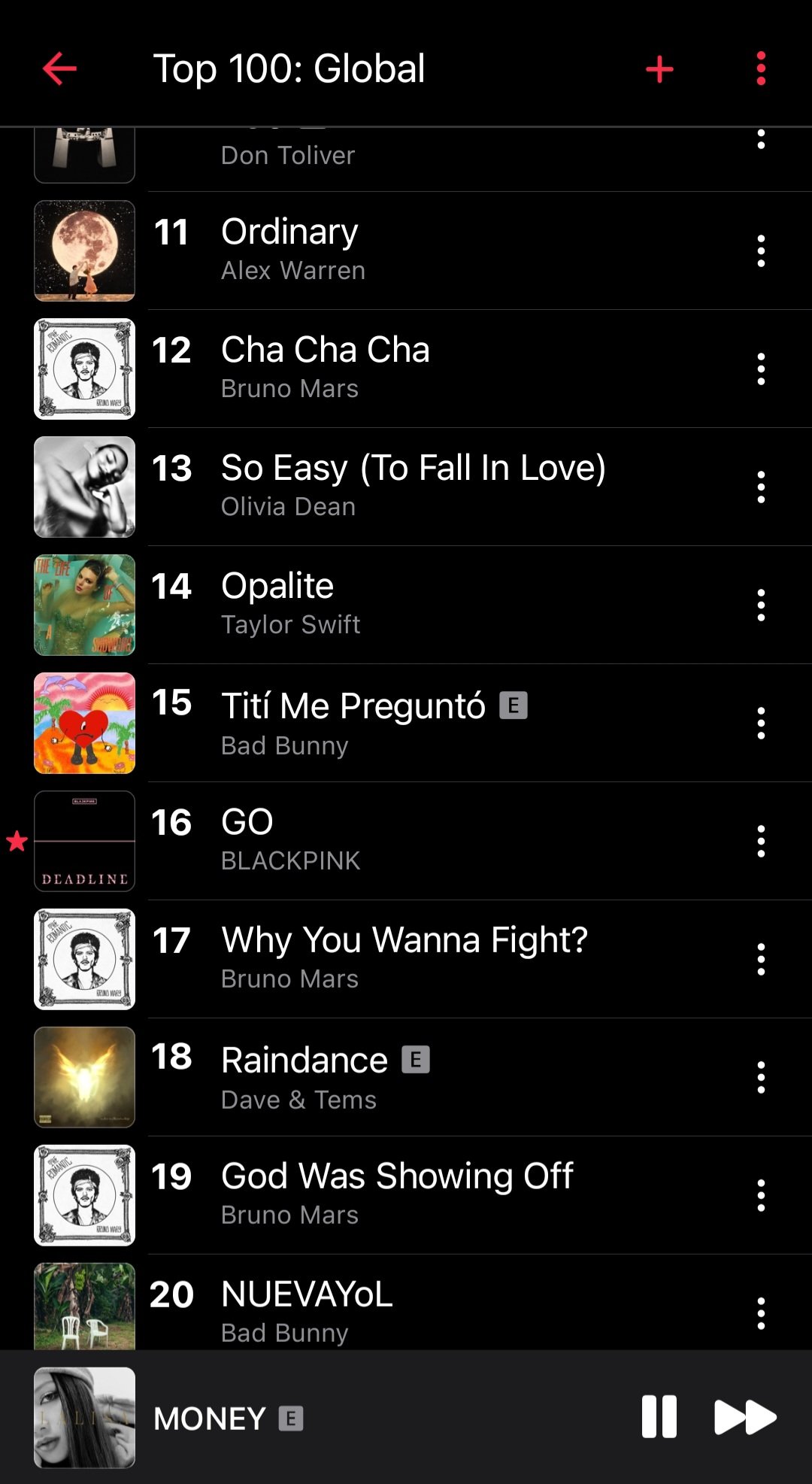Skip to the next track
Viewport: 812px width, 1484px height.
[744, 1417]
